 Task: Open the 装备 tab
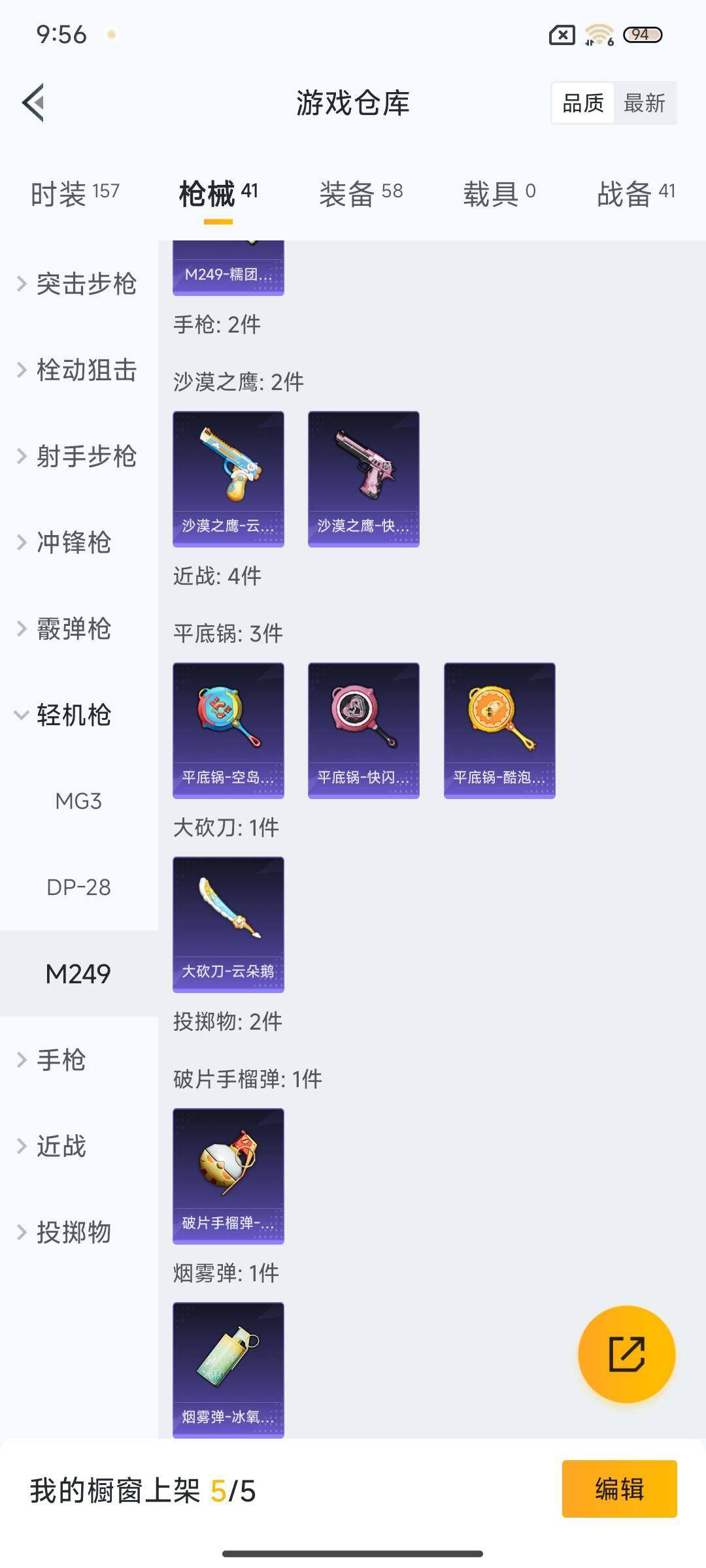360,193
